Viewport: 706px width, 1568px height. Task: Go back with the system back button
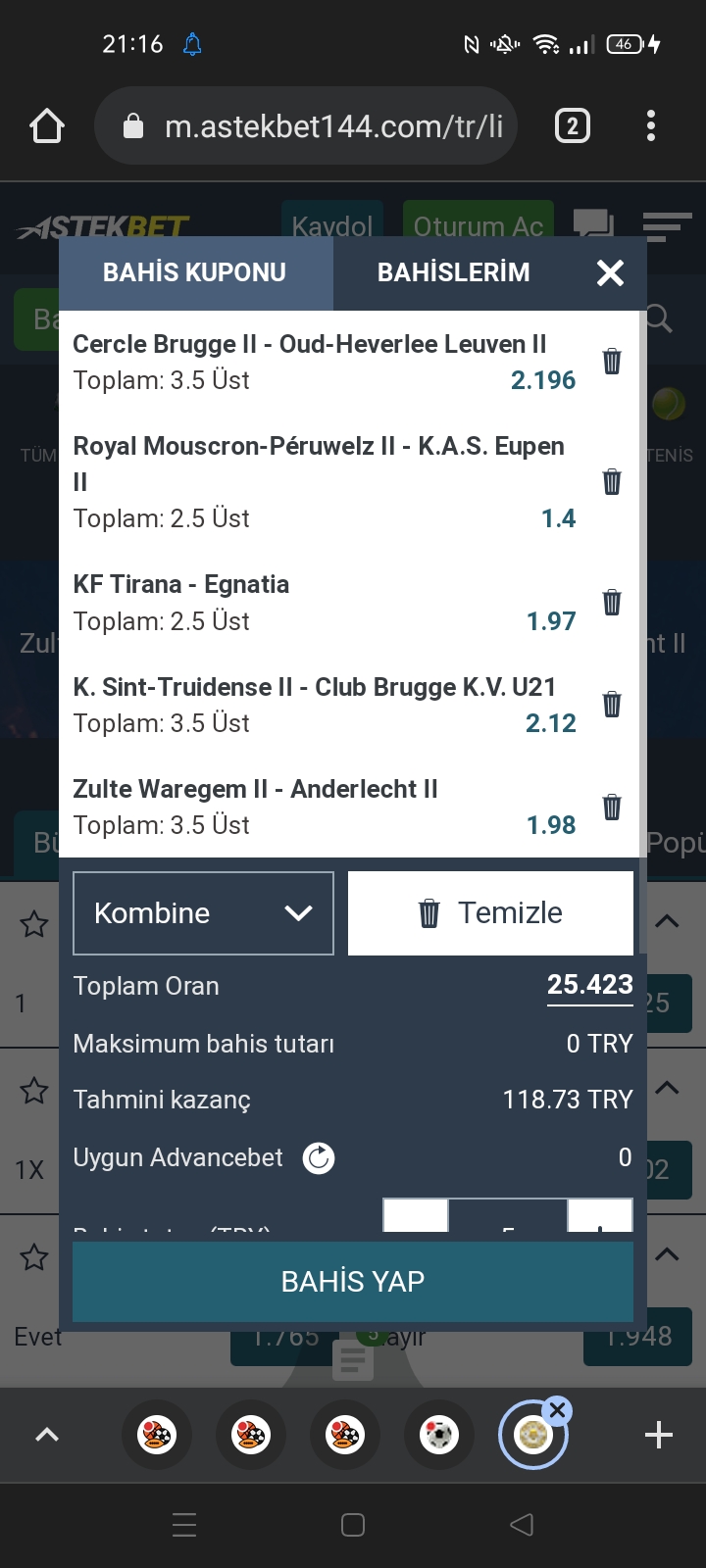click(x=523, y=1525)
